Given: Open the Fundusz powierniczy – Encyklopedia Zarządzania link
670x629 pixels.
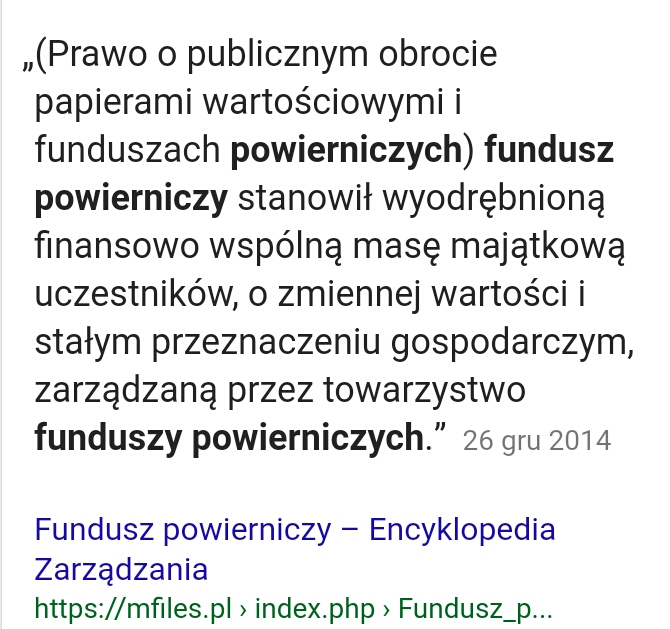Looking at the screenshot, I should point(294,531).
